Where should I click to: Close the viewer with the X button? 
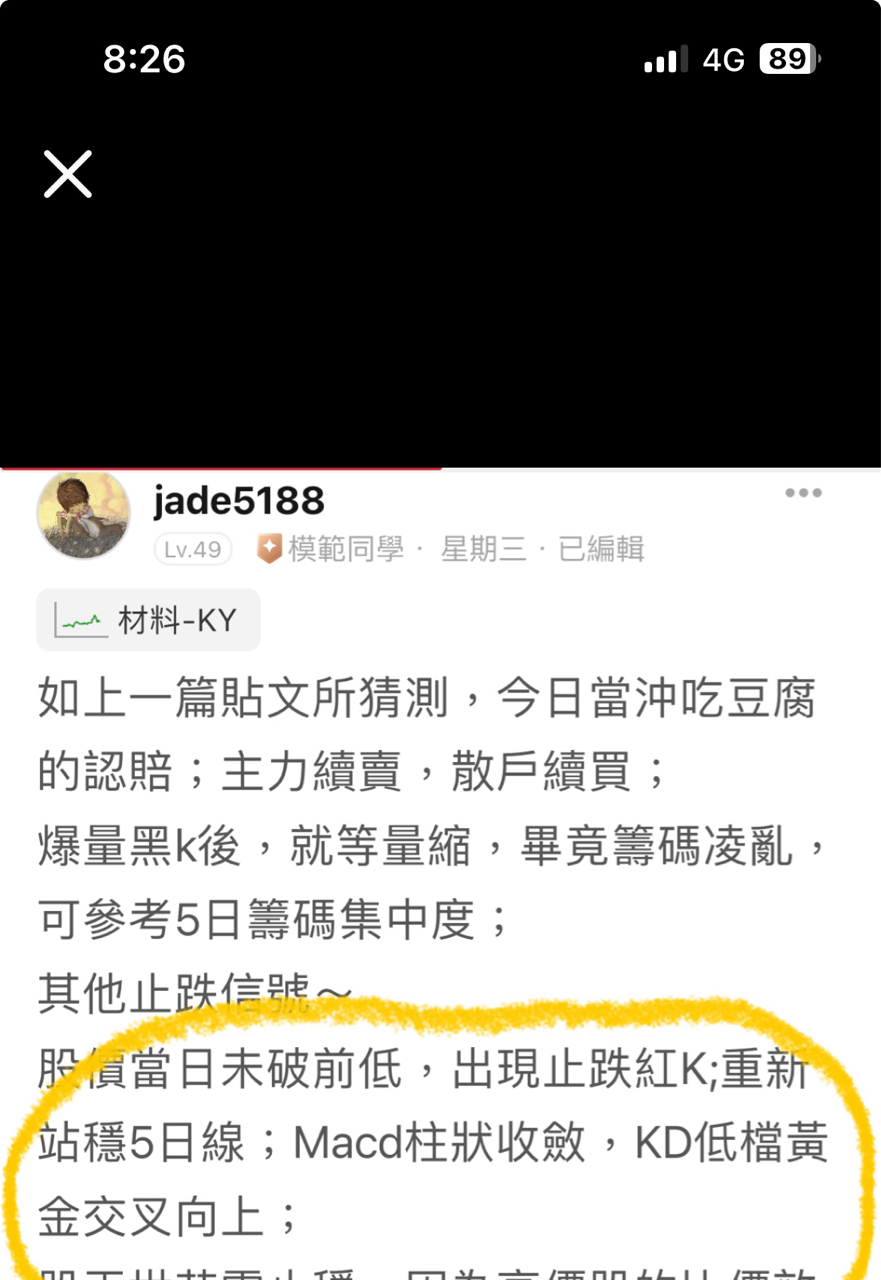point(68,174)
